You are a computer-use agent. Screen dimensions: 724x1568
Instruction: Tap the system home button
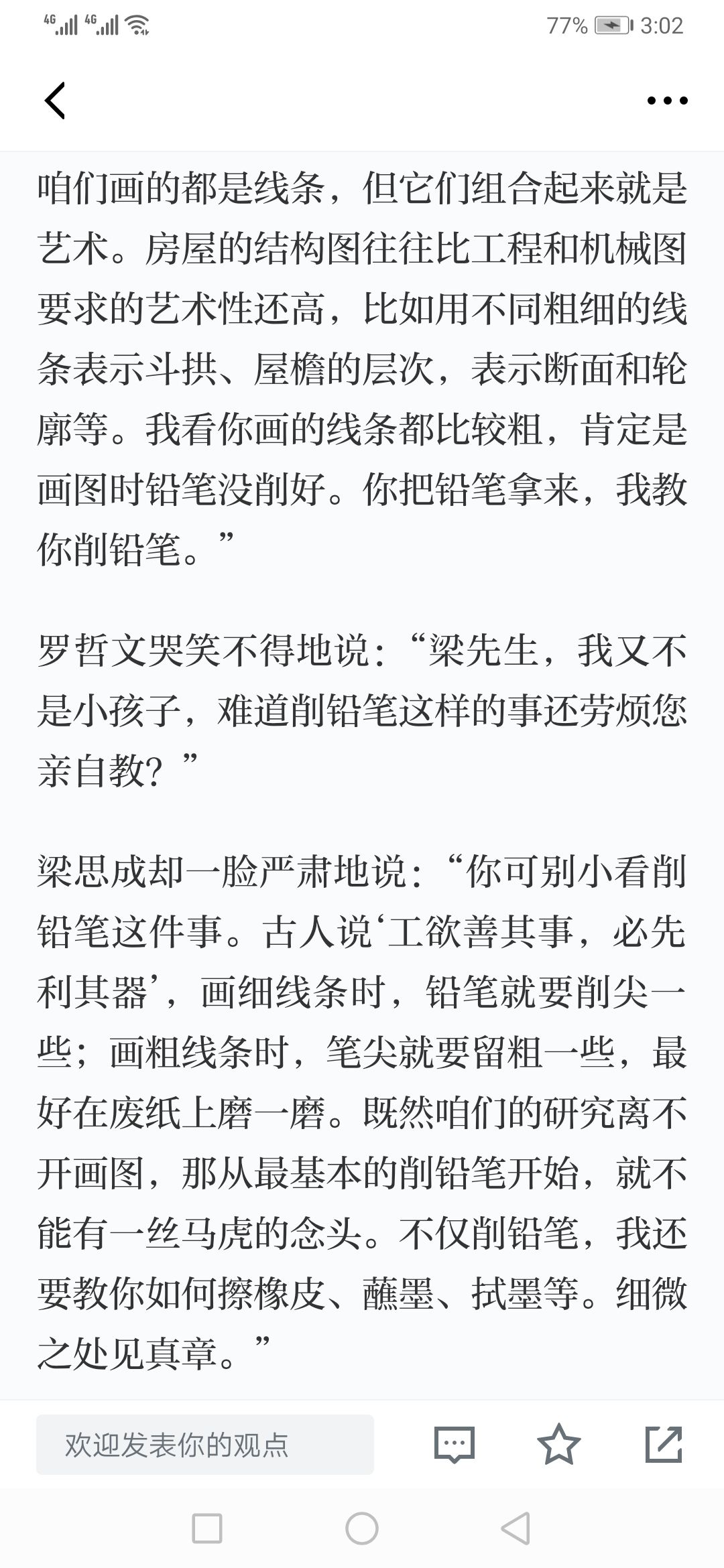tap(362, 1529)
